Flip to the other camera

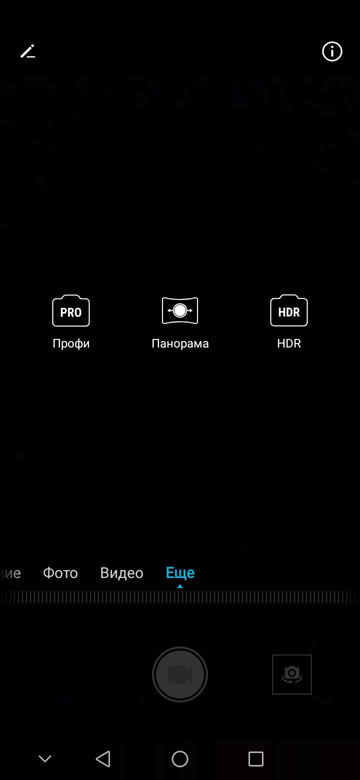click(292, 675)
